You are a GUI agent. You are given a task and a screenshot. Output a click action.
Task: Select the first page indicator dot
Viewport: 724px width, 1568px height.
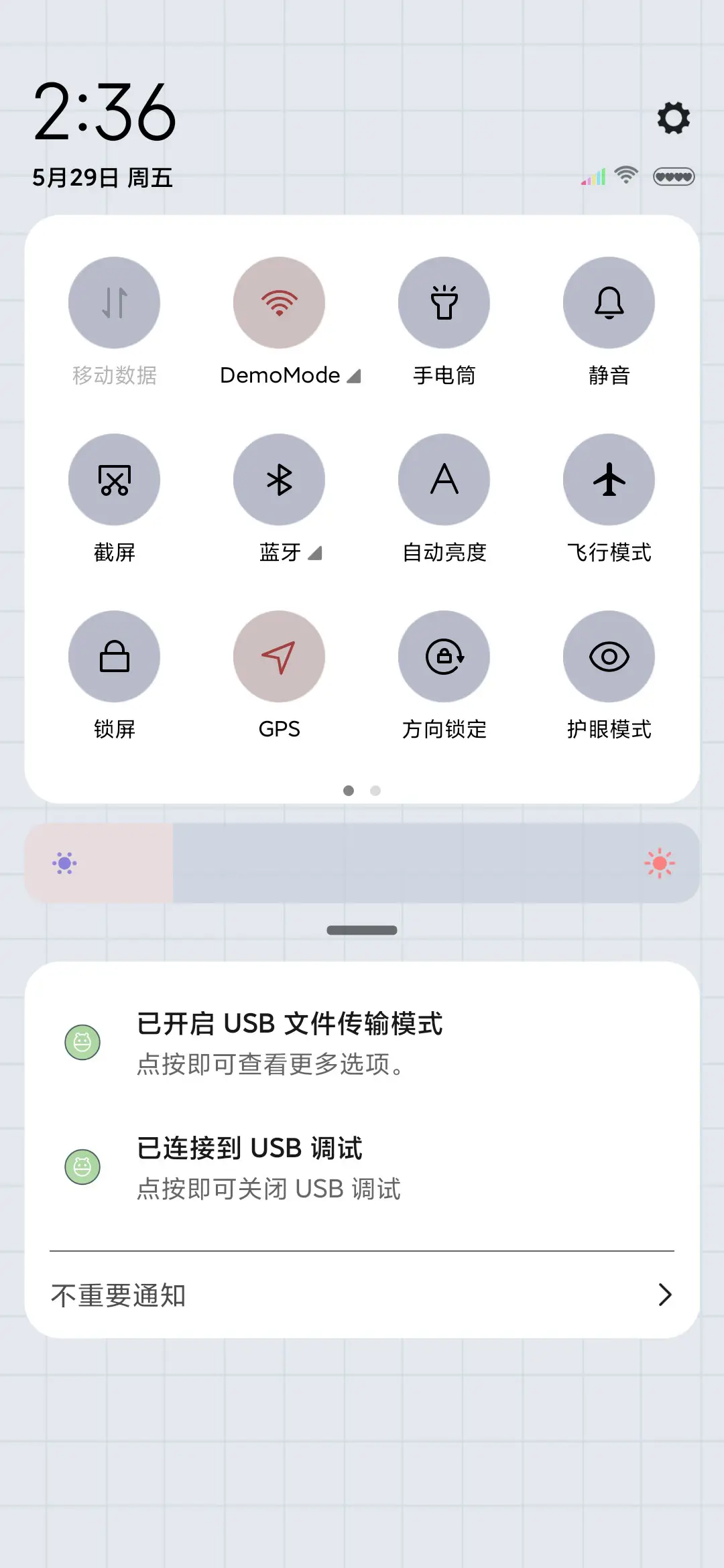349,791
